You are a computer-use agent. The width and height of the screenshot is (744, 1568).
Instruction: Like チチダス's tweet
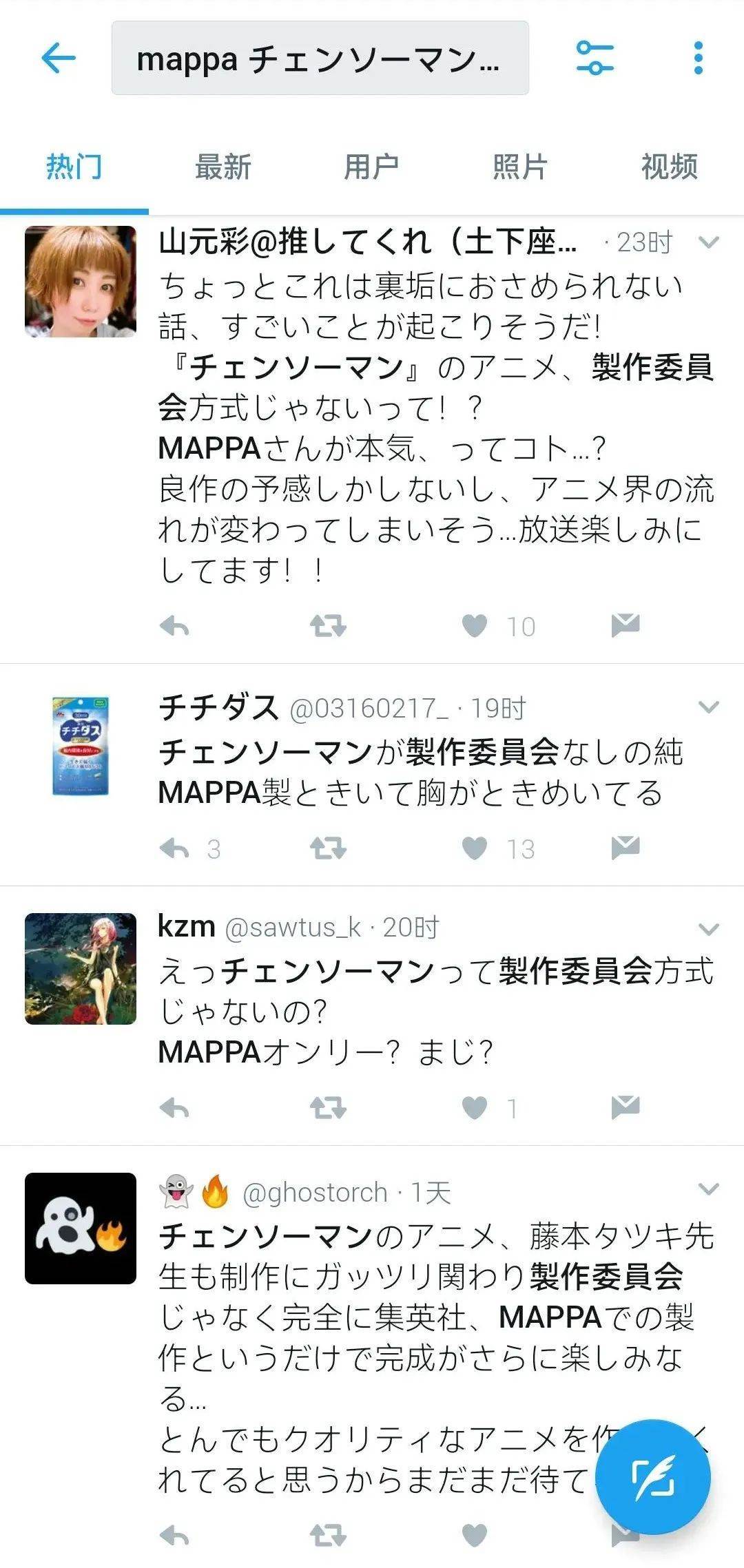pyautogui.click(x=475, y=848)
